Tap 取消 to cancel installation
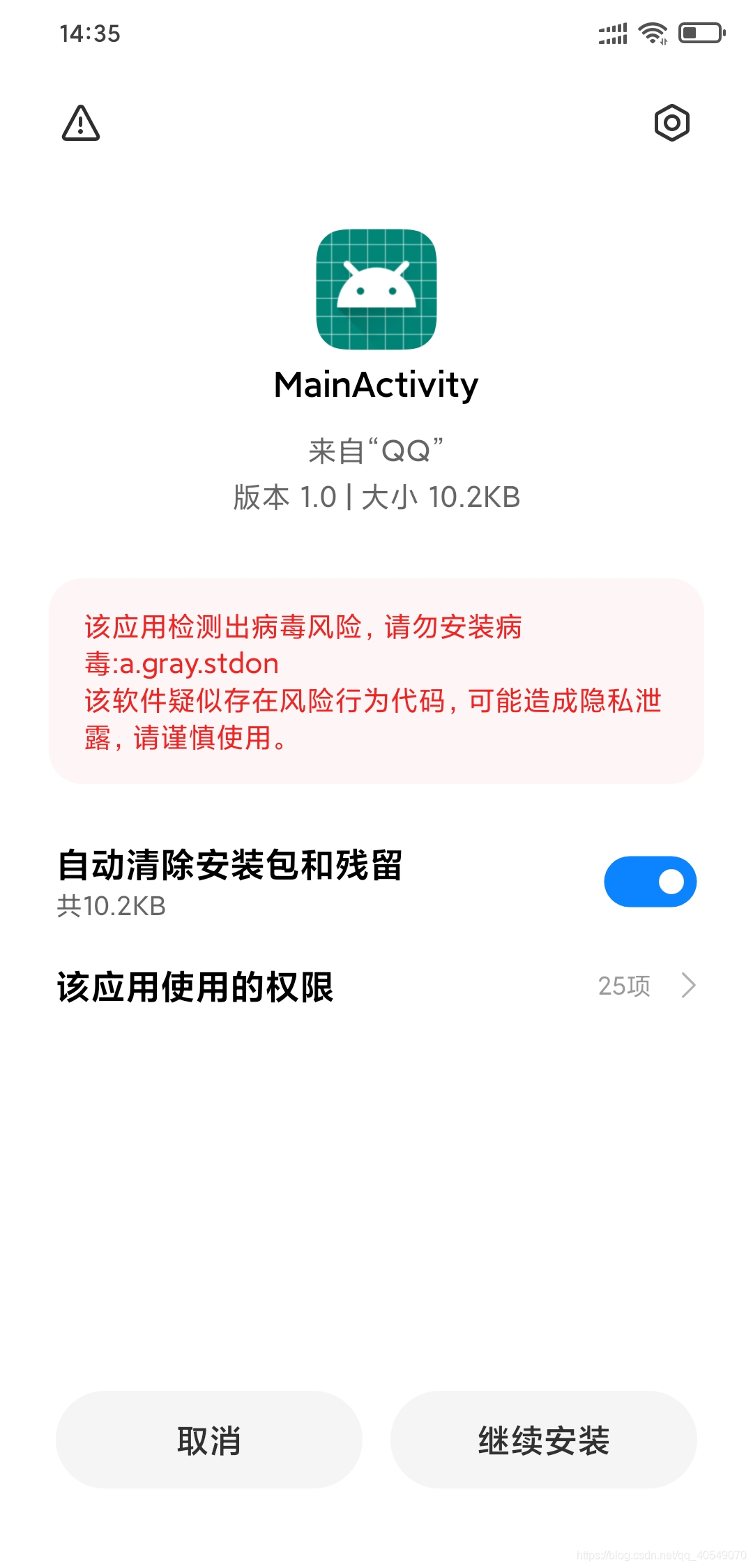753x1568 pixels. [208, 1440]
